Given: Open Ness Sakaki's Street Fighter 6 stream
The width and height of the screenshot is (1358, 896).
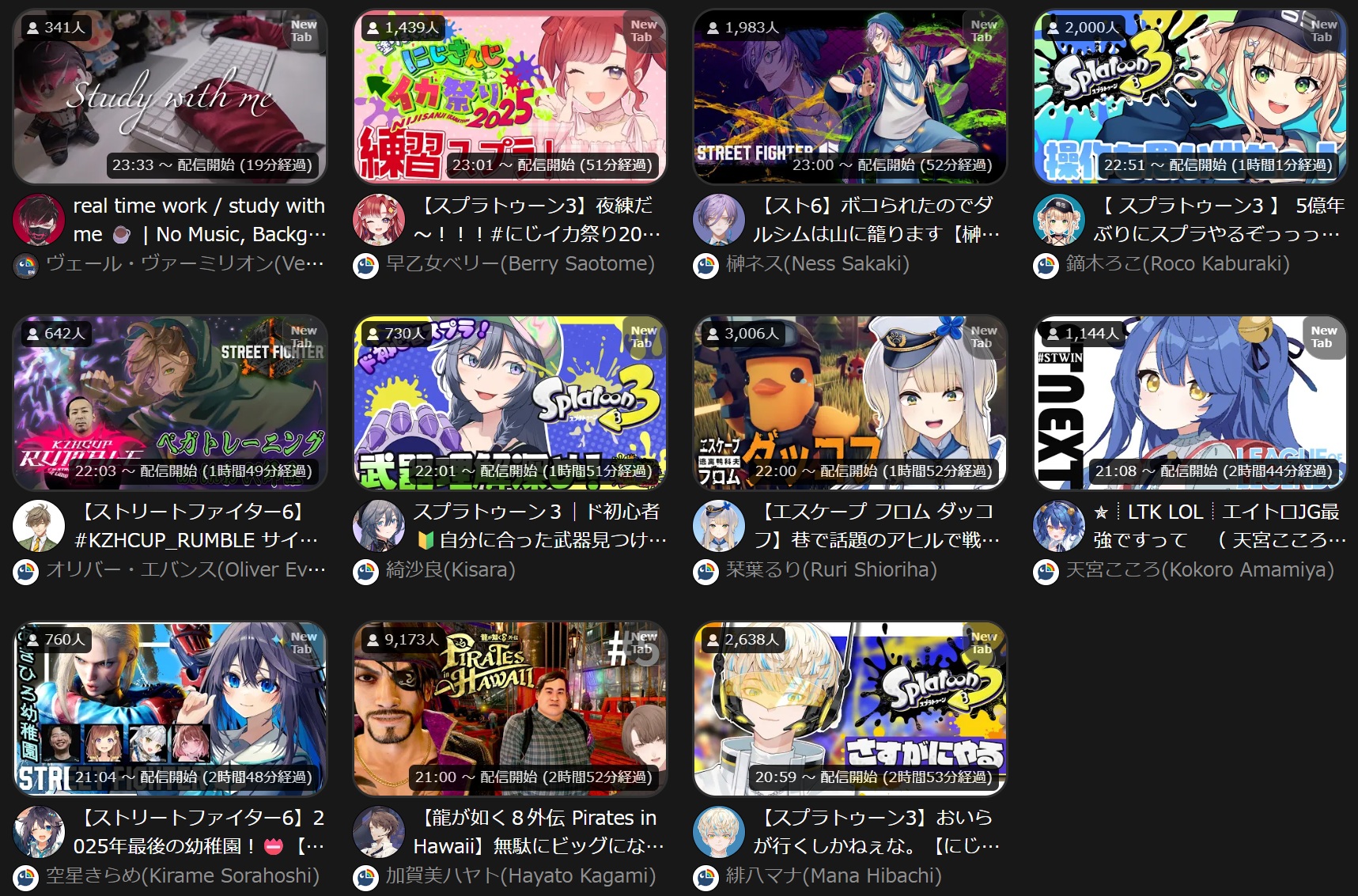Looking at the screenshot, I should tap(850, 95).
